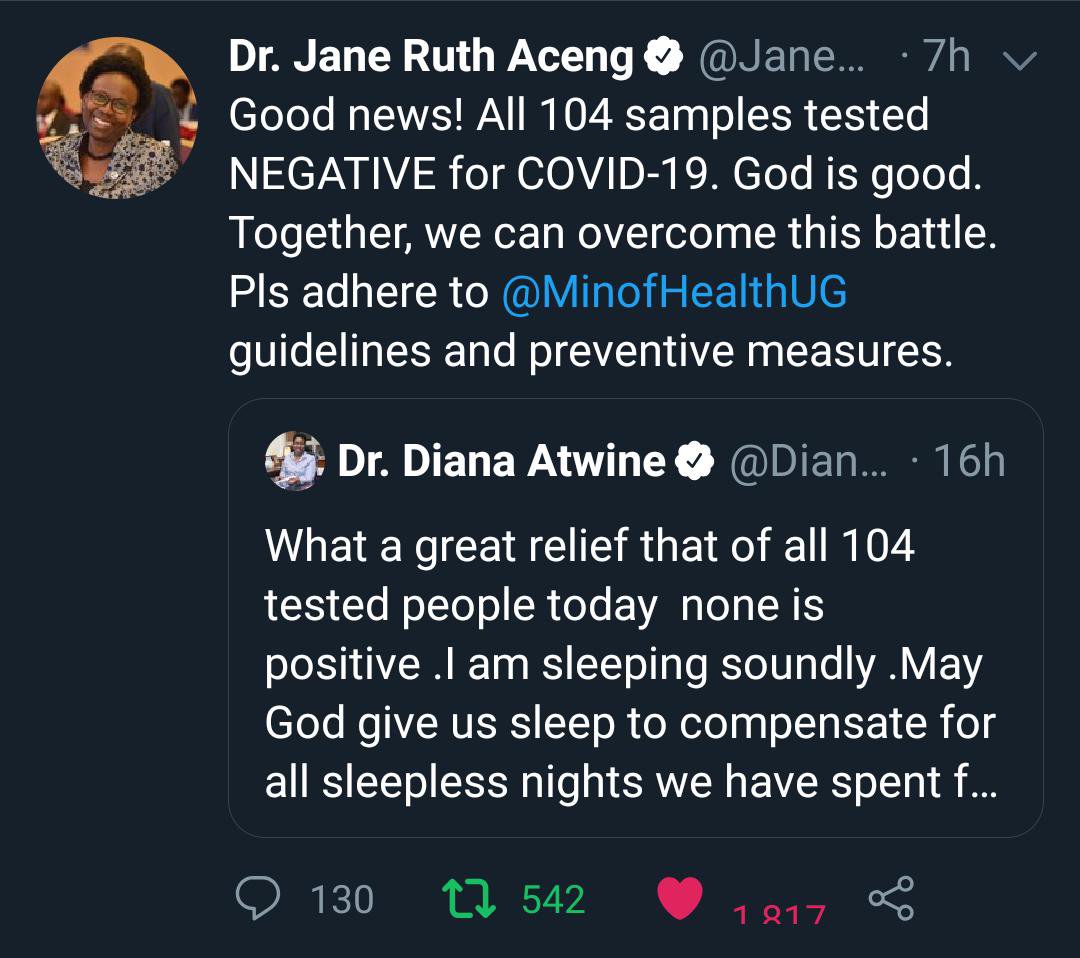The width and height of the screenshot is (1080, 958).
Task: Open the tweet options dropdown arrow
Action: click(x=1020, y=61)
